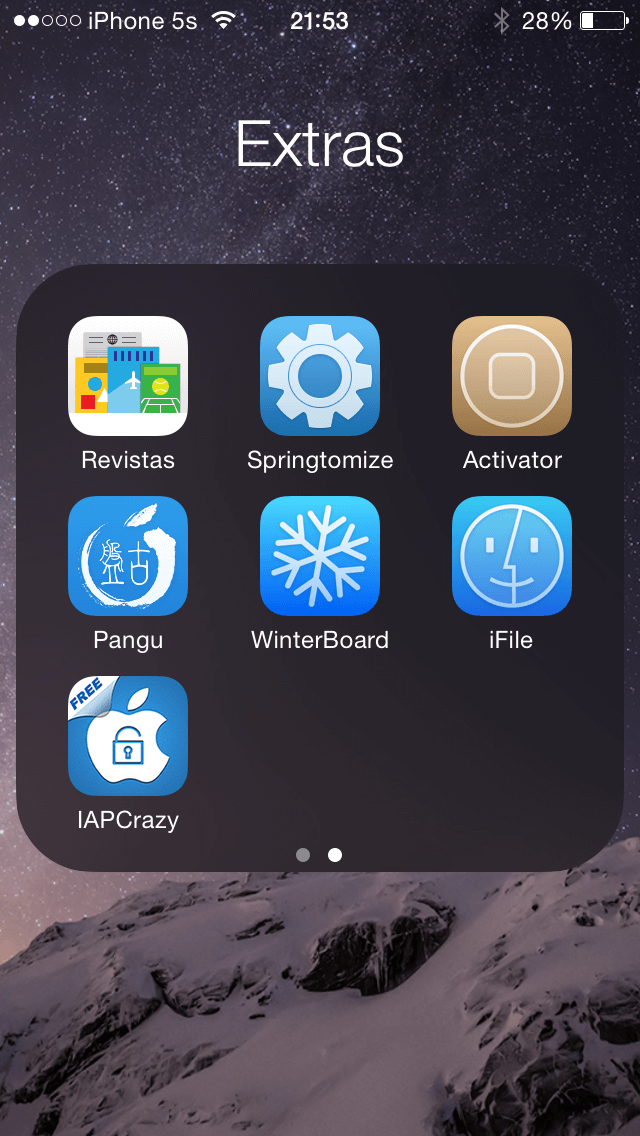Viewport: 640px width, 1136px height.
Task: Open the Activator app
Action: [512, 376]
